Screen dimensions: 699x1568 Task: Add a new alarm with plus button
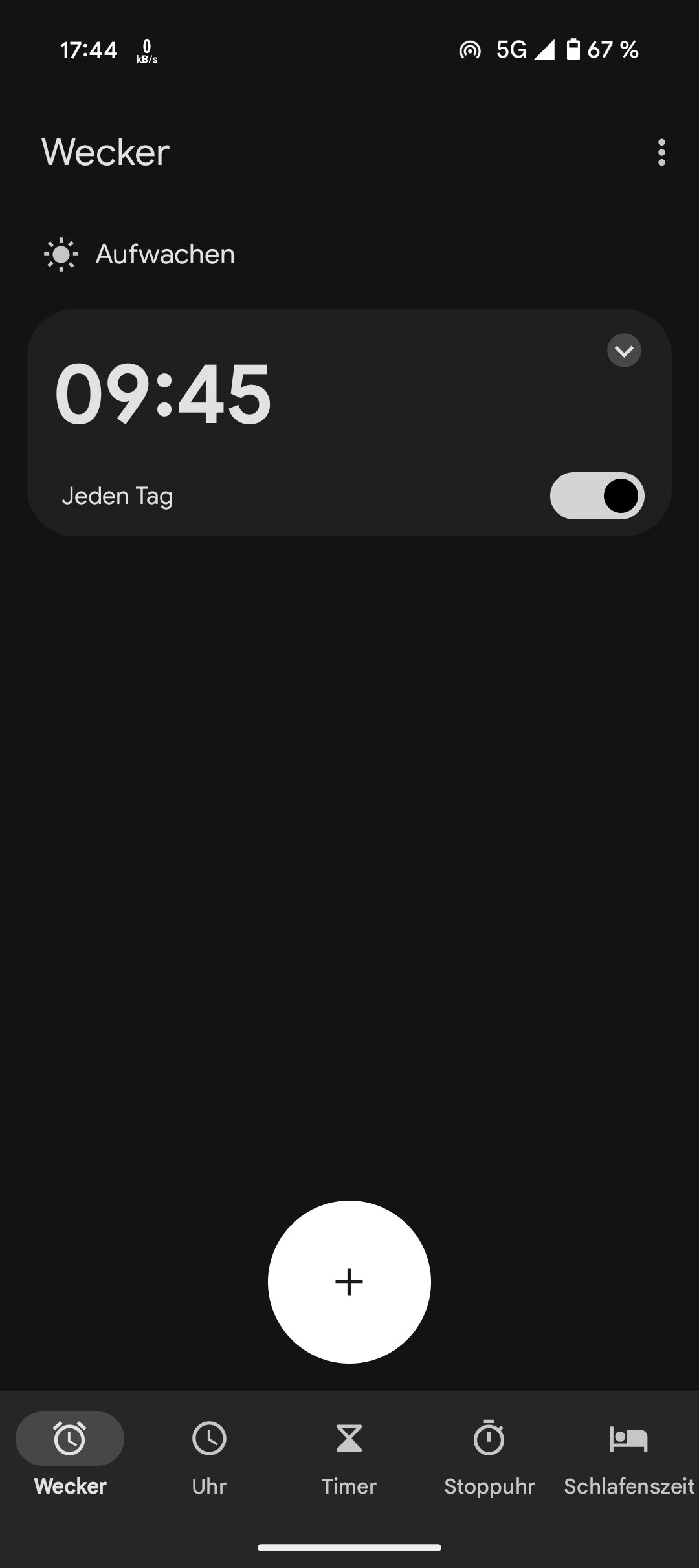(349, 1281)
